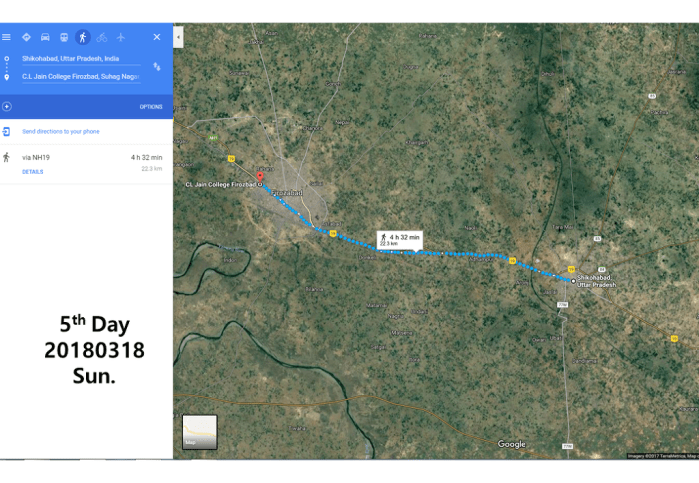Edit the C.L Jain College destination field

[80, 76]
